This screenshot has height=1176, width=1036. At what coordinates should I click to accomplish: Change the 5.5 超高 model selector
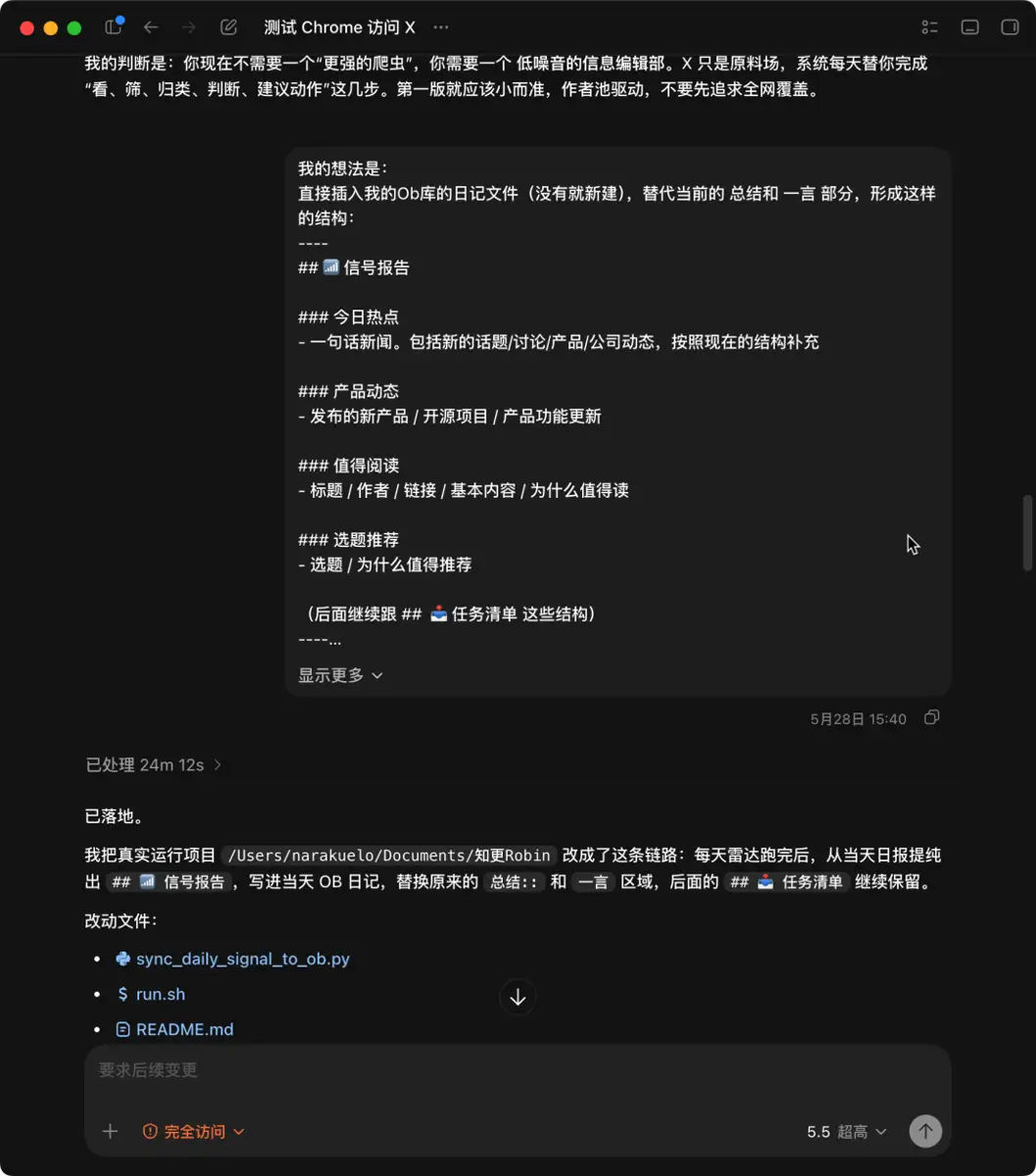pyautogui.click(x=847, y=1132)
